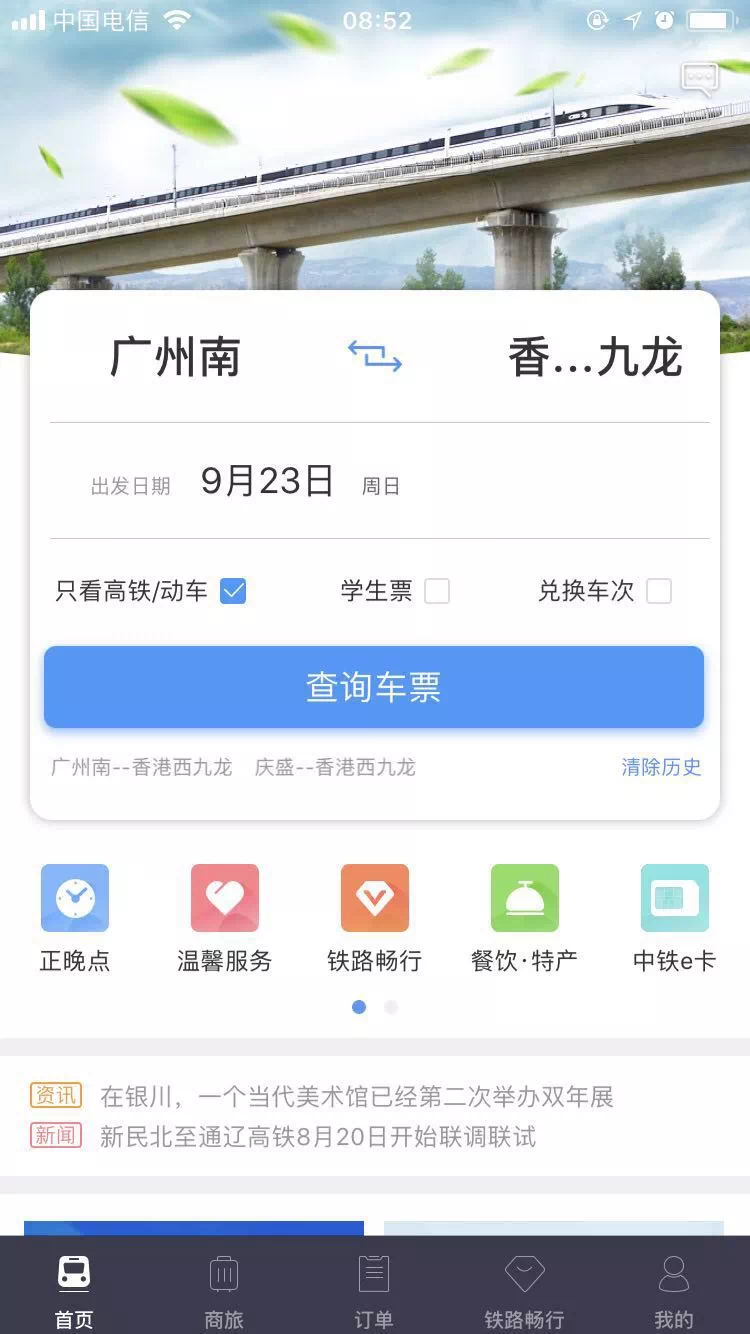Switch to 订单 tab
750x1334 pixels.
374,1291
